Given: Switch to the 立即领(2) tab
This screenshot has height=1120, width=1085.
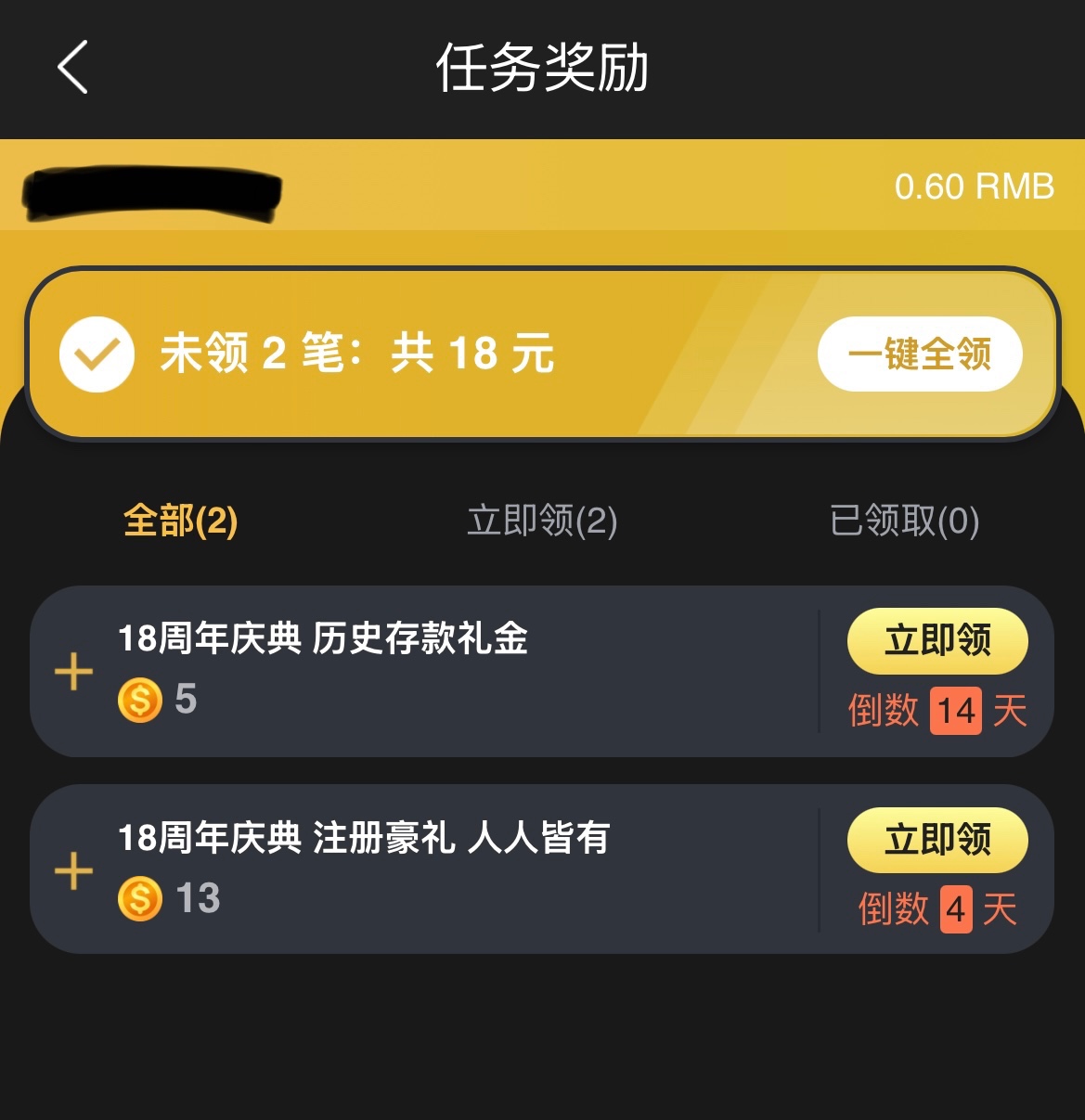Looking at the screenshot, I should 542,521.
